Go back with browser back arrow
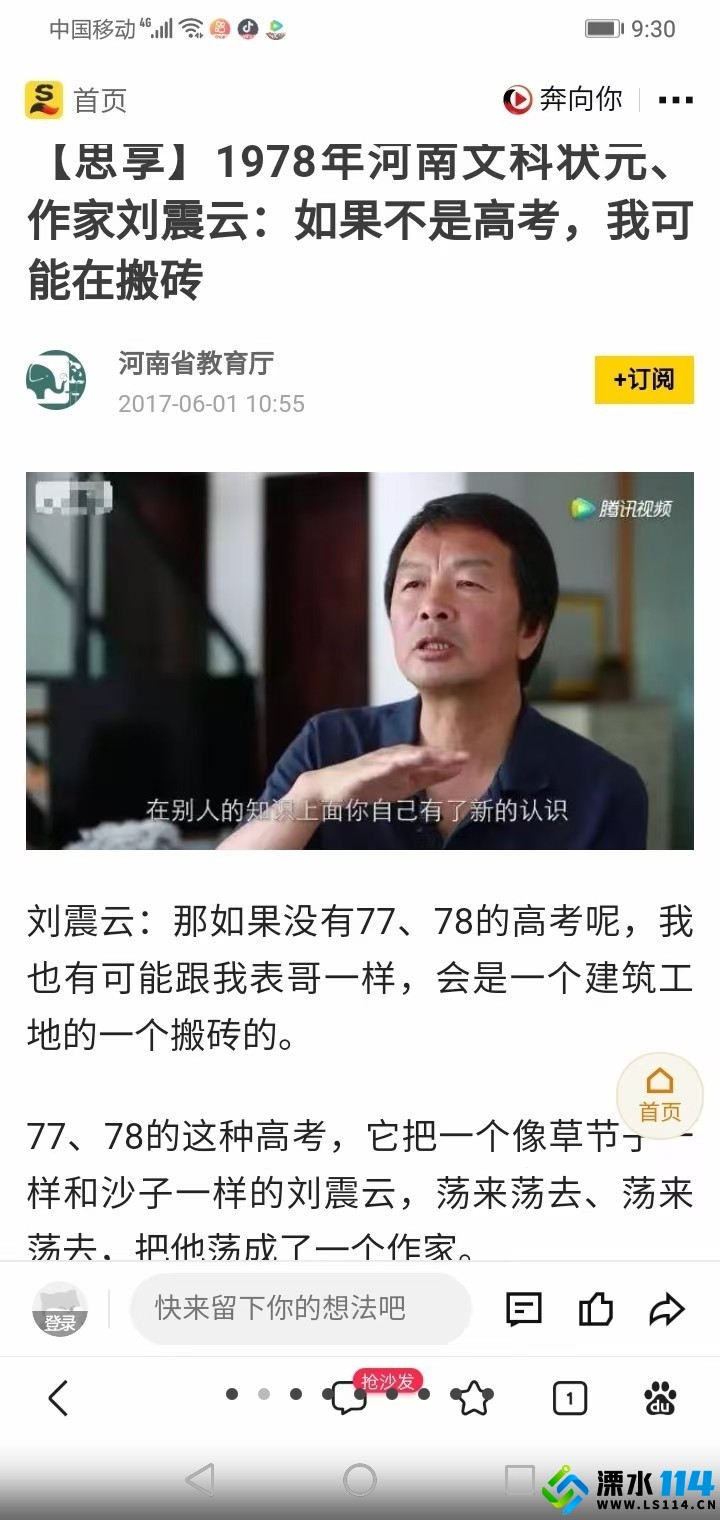This screenshot has height=1520, width=720. [x=58, y=1397]
